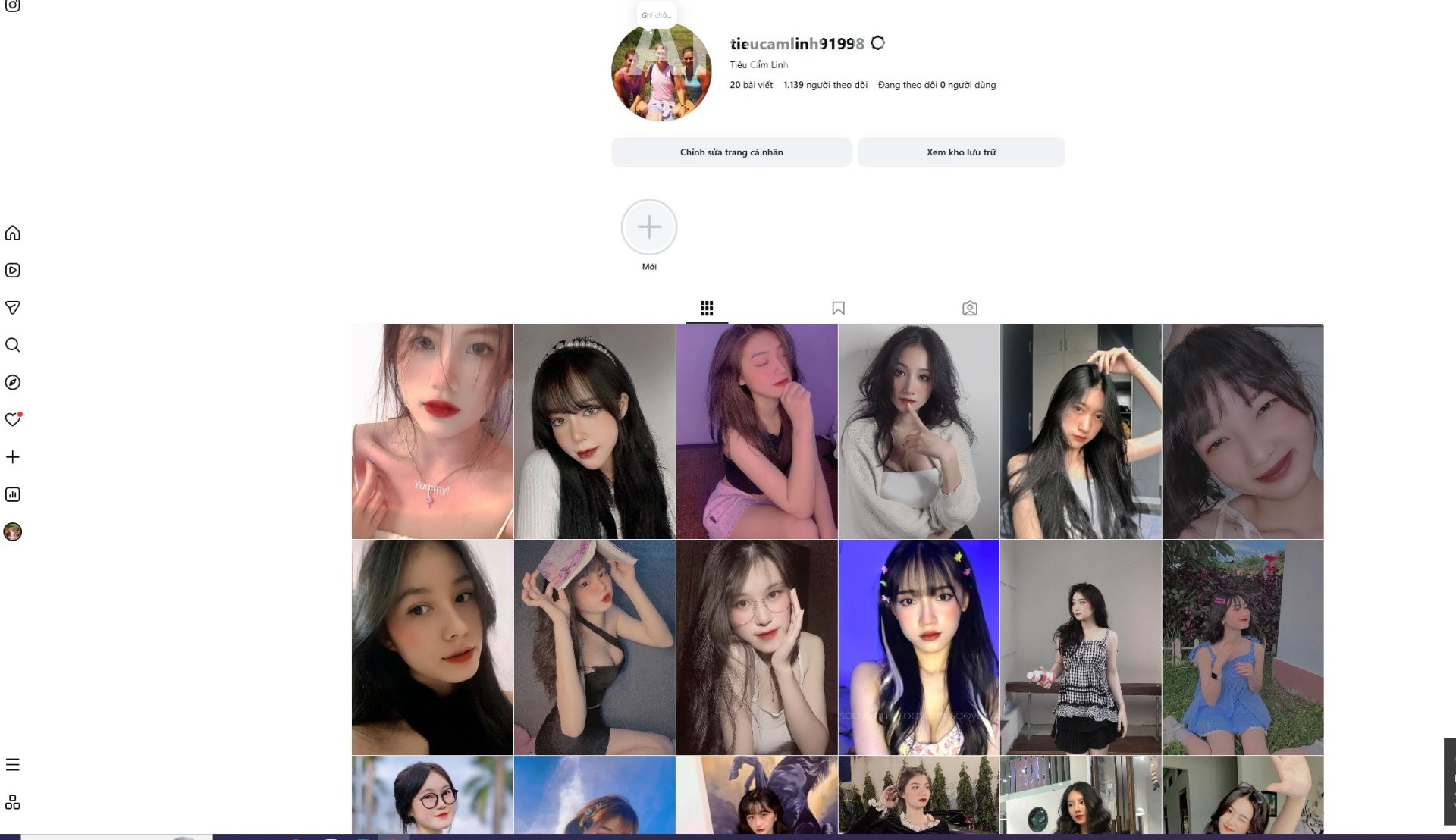The image size is (1456, 840).
Task: Open the notifications heart icon
Action: coord(13,419)
